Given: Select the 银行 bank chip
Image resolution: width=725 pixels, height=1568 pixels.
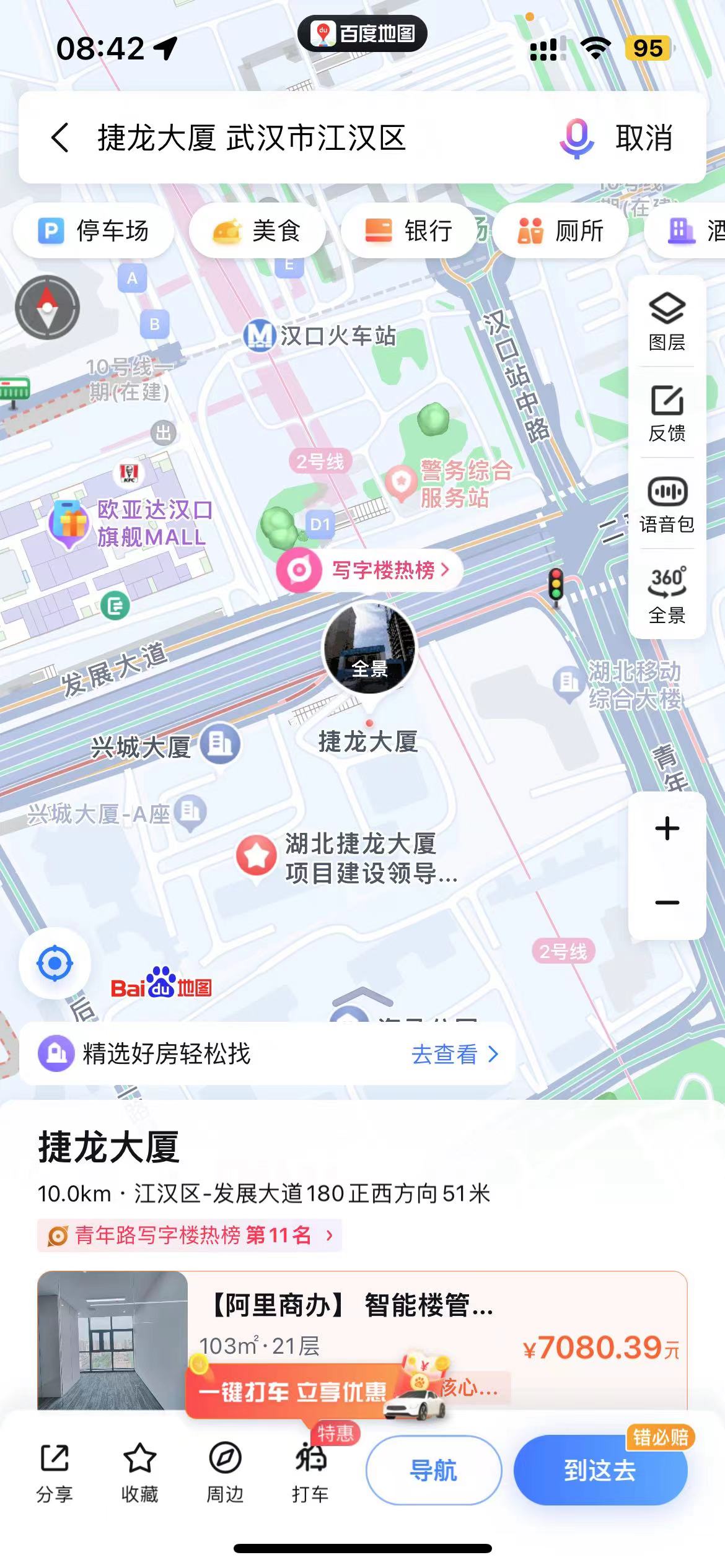Looking at the screenshot, I should pyautogui.click(x=409, y=231).
